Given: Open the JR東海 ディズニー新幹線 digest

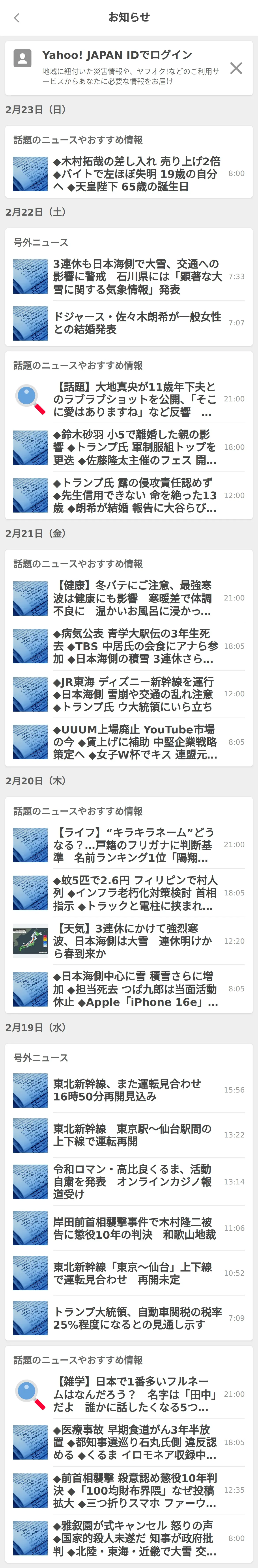Looking at the screenshot, I should point(129,694).
